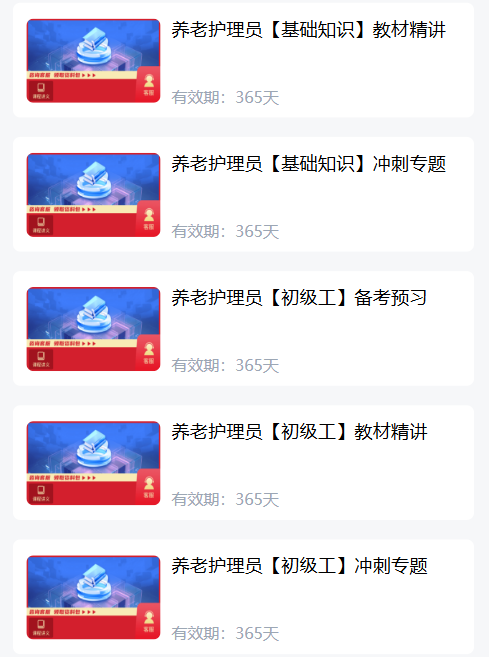Open 养老护理员【基础知识】教材精讲 course card
Image resolution: width=489 pixels, height=657 pixels.
click(243, 60)
